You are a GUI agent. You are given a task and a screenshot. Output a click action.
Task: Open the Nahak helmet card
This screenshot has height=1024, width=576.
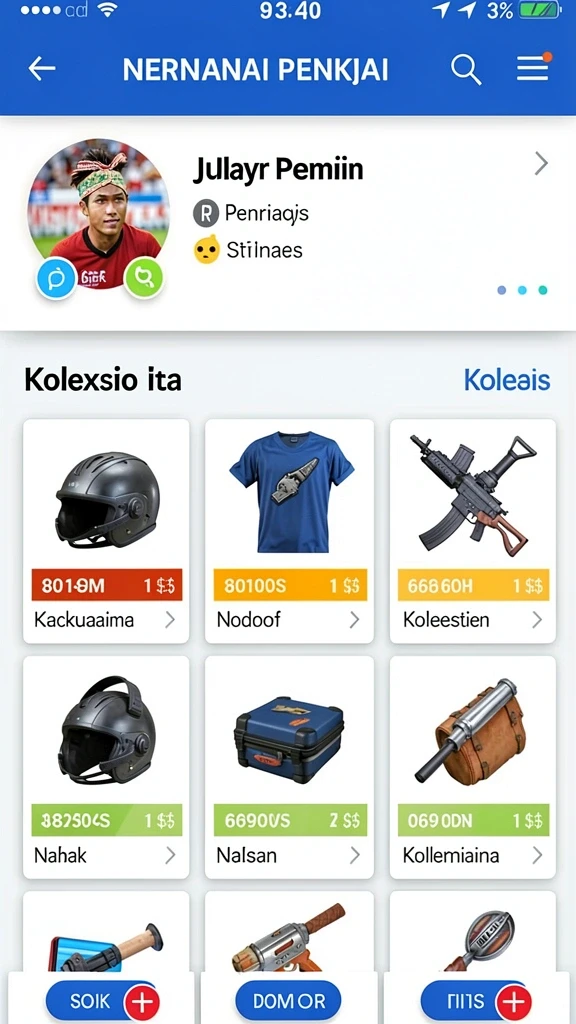click(106, 767)
